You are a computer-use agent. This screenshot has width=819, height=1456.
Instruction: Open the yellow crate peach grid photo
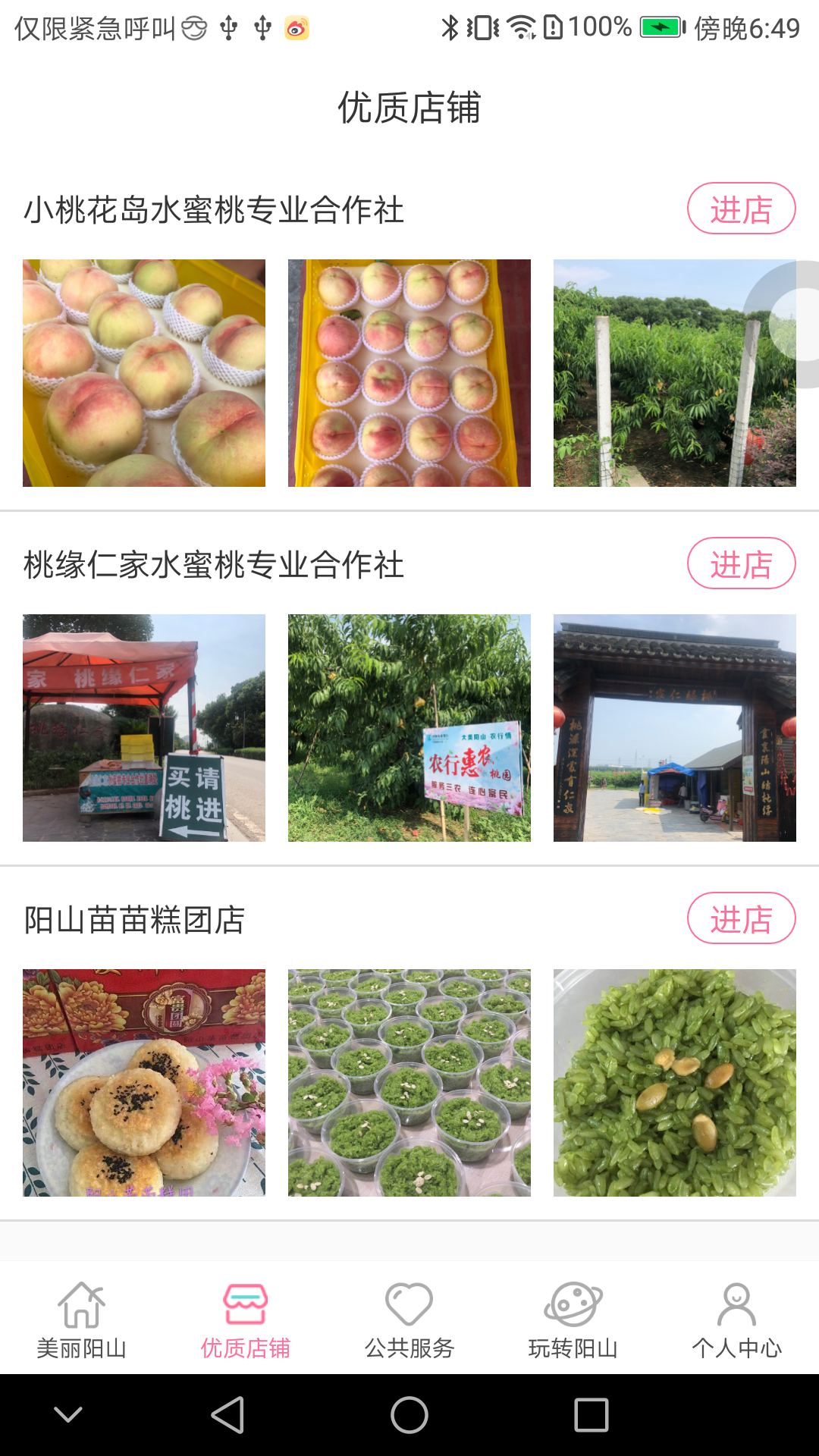pos(409,373)
